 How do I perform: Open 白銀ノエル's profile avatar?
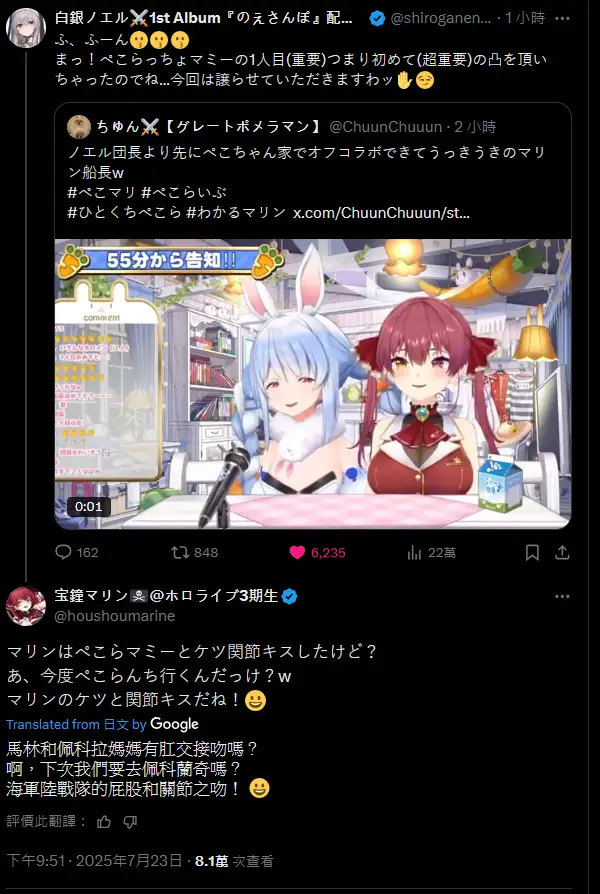point(26,26)
